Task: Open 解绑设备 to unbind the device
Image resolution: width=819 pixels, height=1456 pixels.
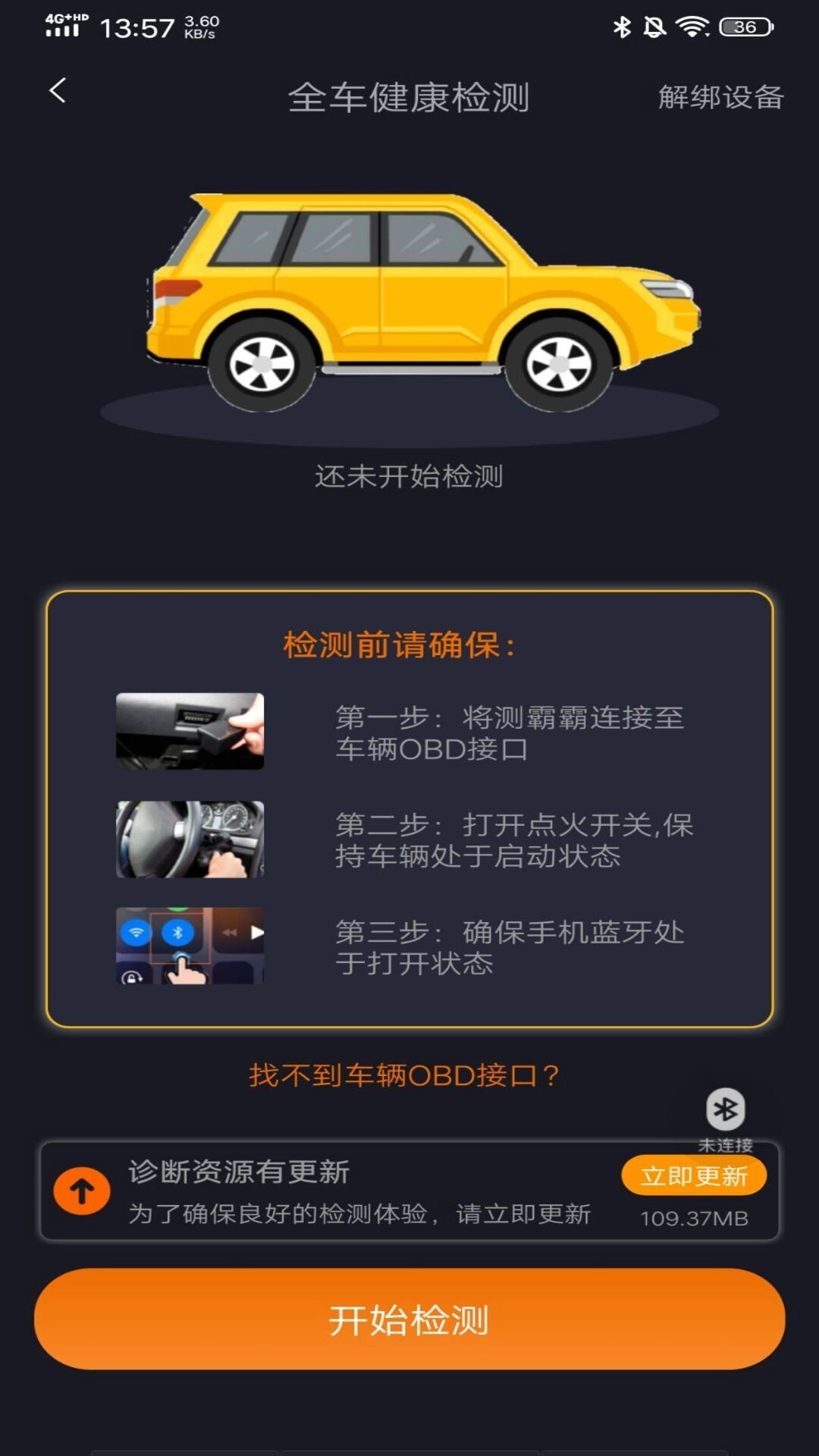Action: (721, 99)
